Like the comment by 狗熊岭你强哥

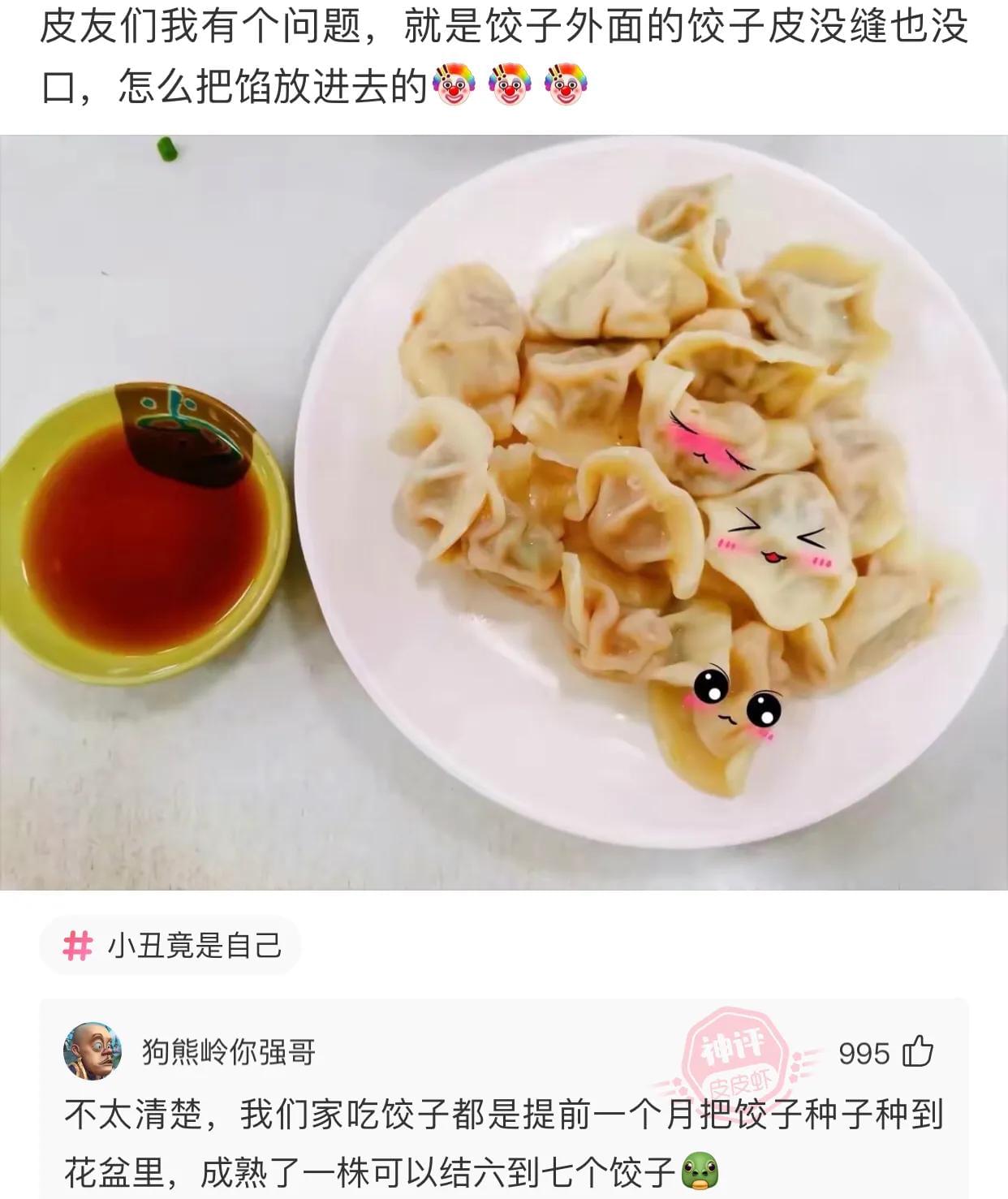coord(918,1052)
